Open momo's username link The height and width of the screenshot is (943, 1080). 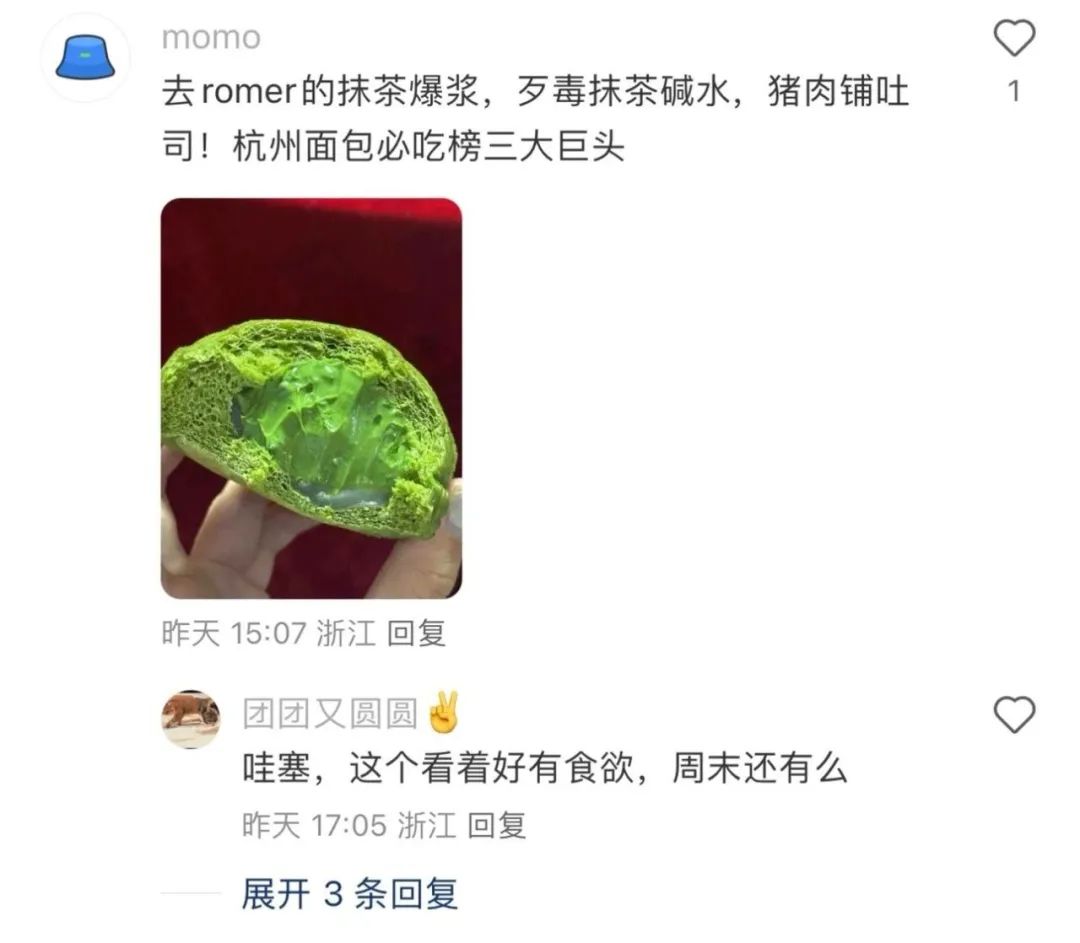pyautogui.click(x=211, y=37)
